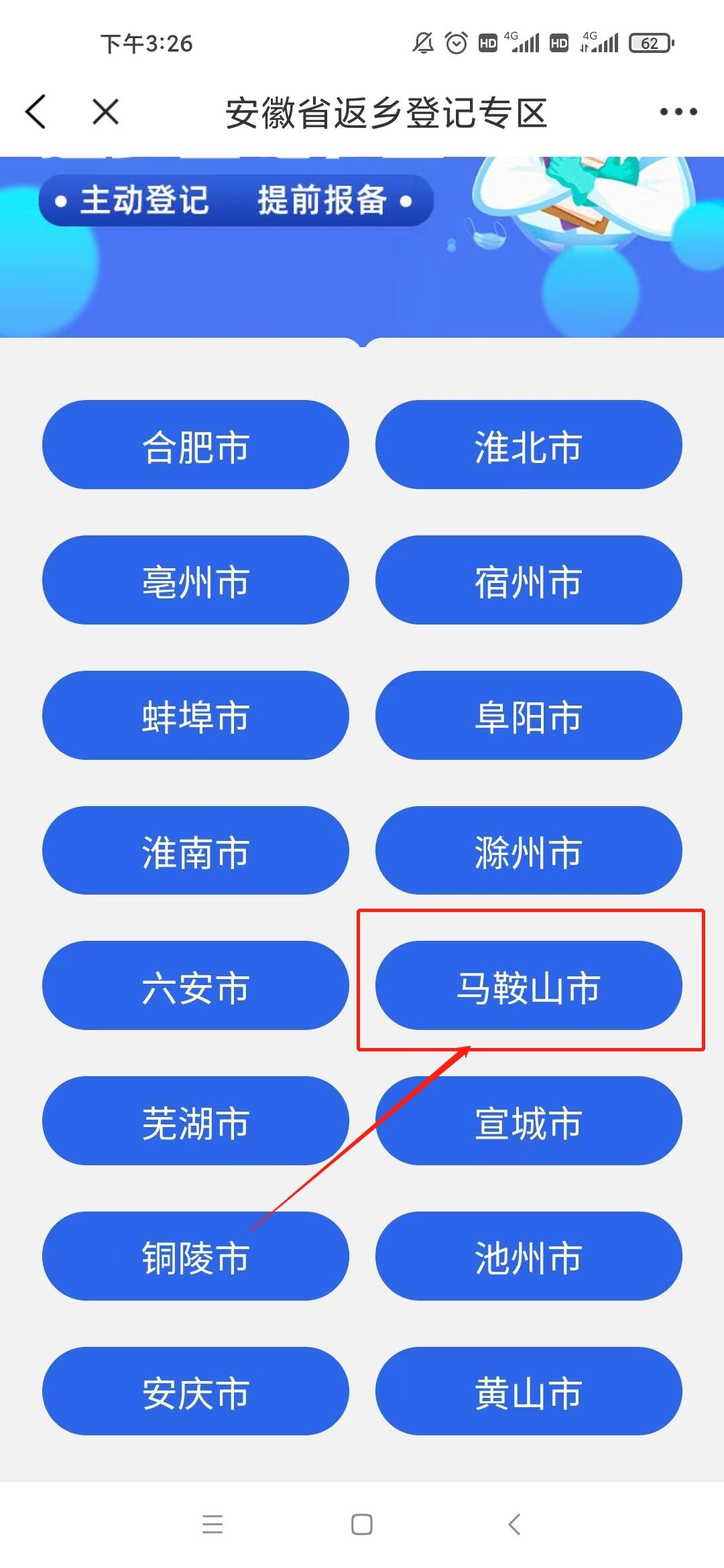Tap 六安市
The image size is (724, 1568).
click(x=195, y=986)
